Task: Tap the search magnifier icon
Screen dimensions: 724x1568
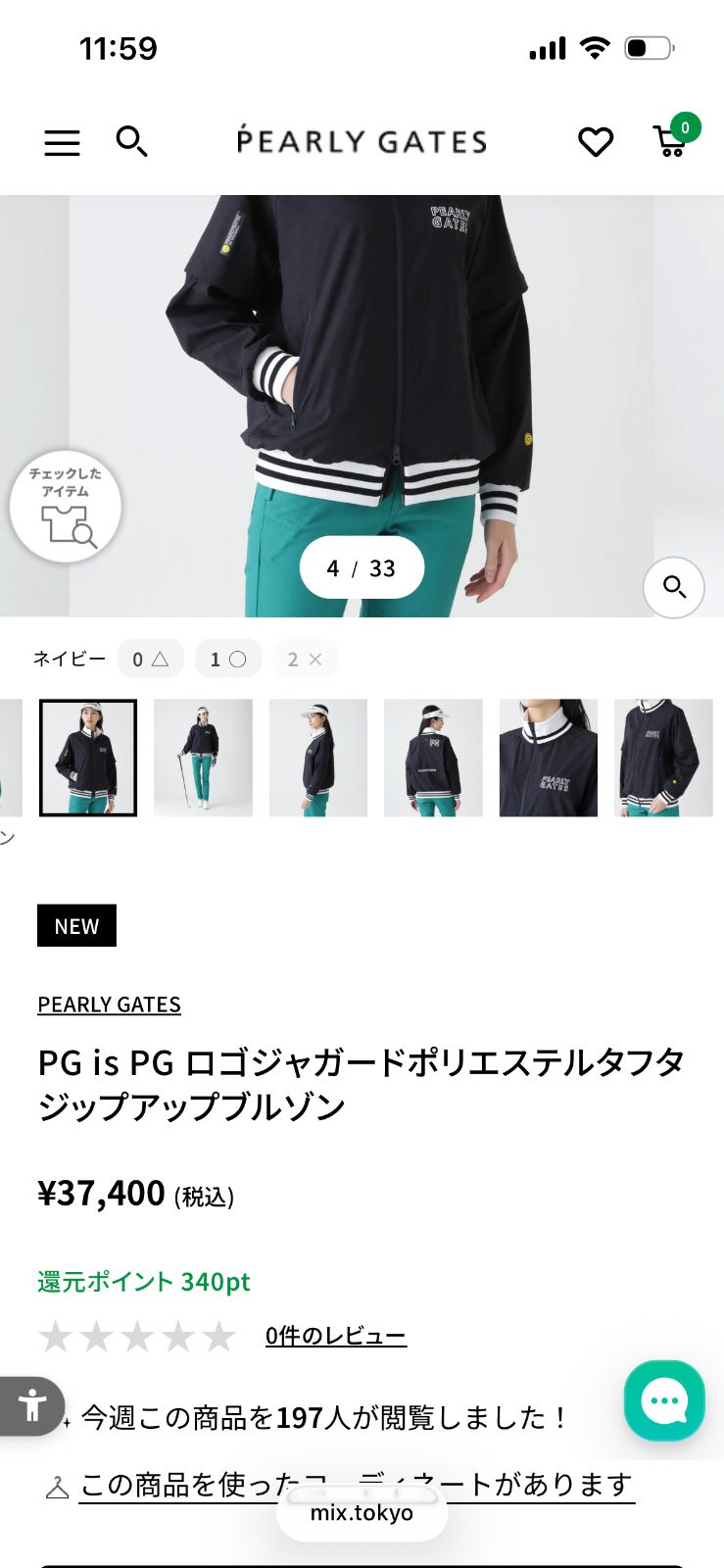Action: coord(132,142)
